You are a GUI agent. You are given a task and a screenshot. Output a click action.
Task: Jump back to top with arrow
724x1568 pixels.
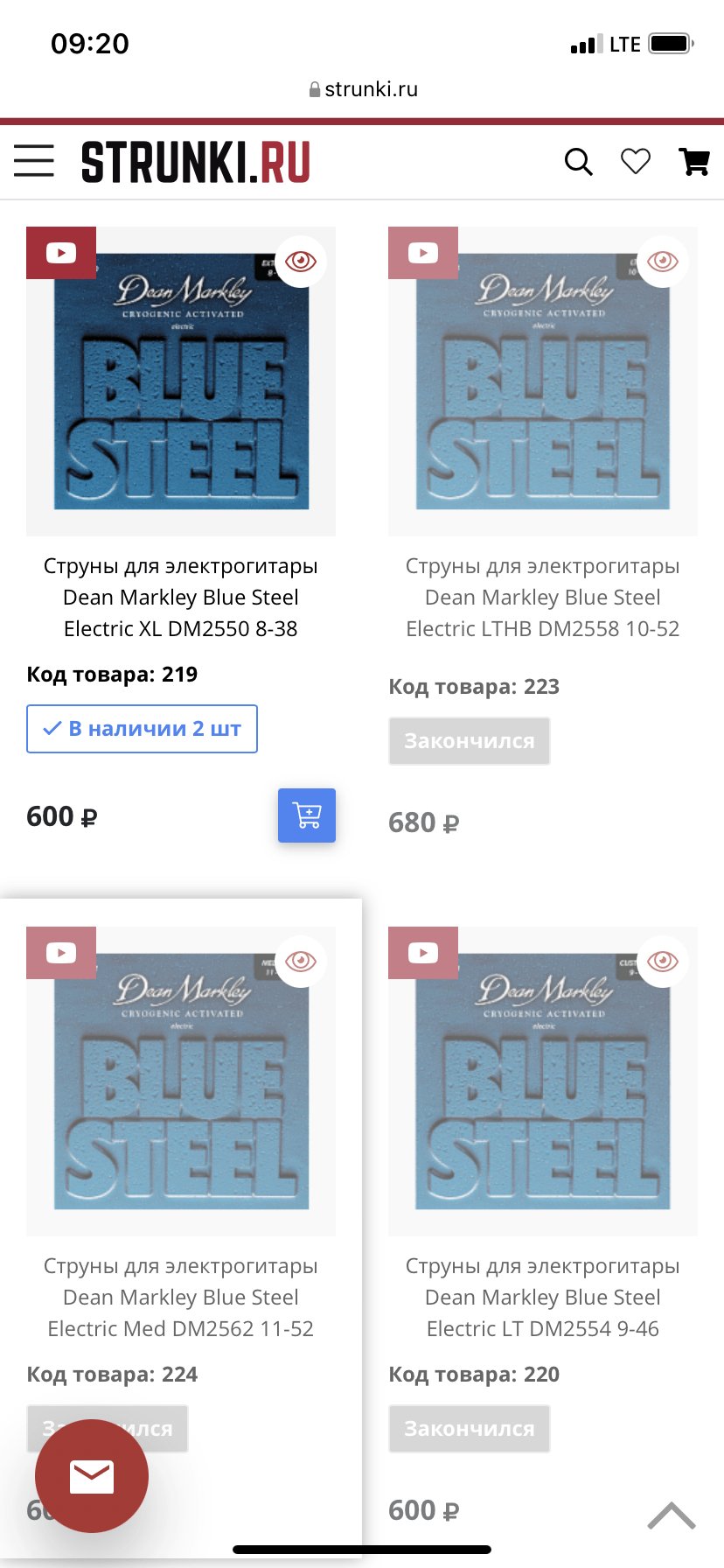pos(671,1515)
